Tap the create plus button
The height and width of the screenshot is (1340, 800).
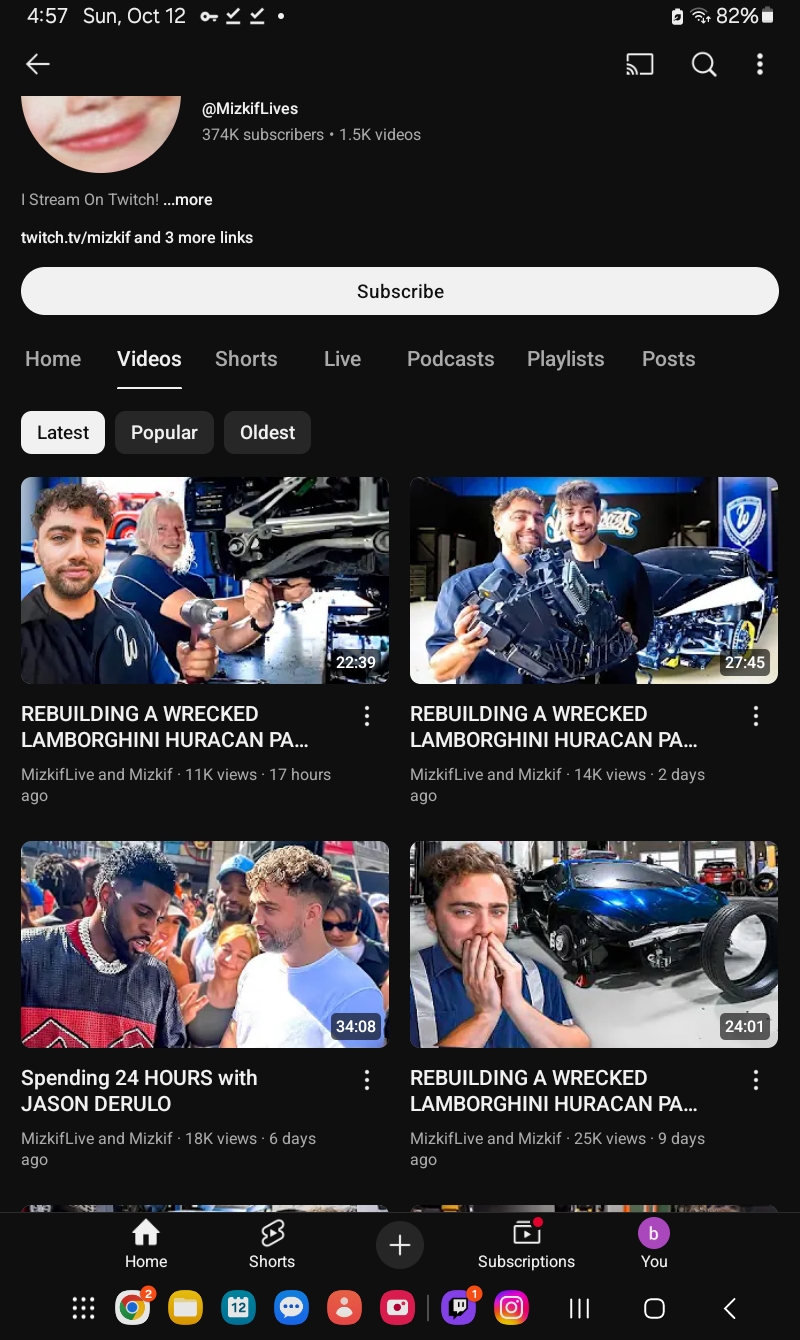click(400, 1245)
